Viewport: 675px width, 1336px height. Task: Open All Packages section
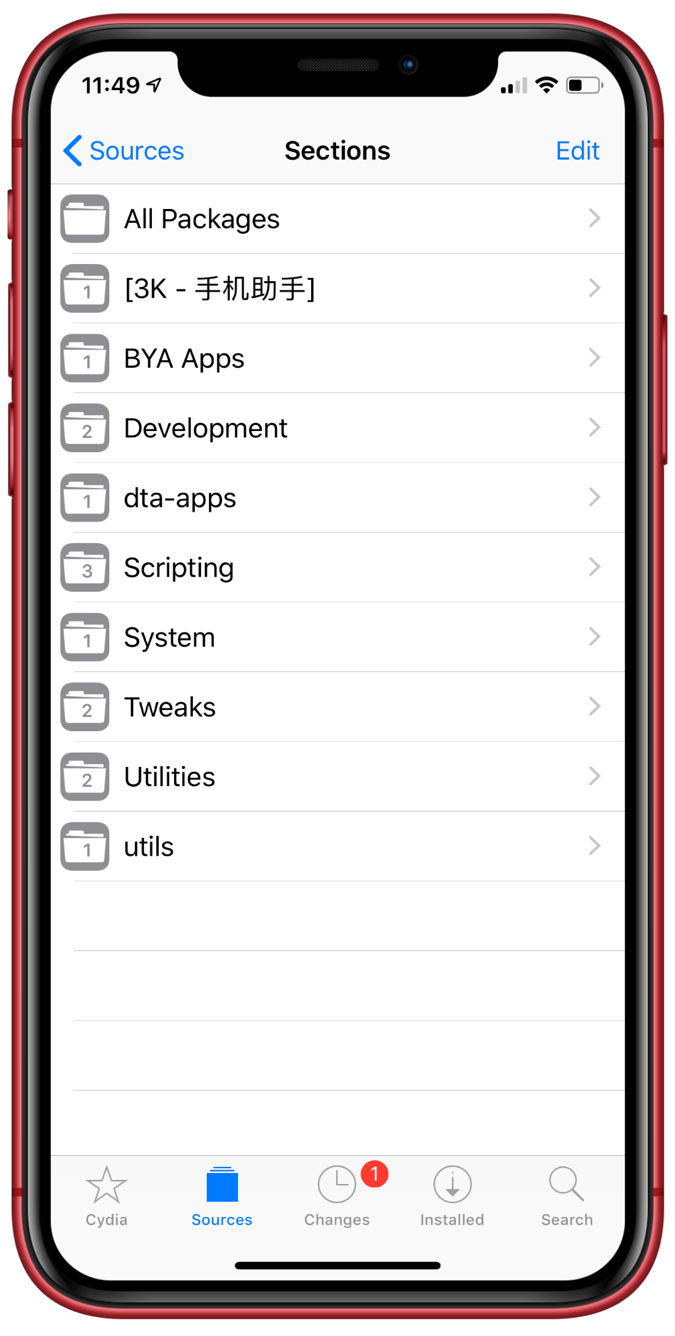point(338,219)
